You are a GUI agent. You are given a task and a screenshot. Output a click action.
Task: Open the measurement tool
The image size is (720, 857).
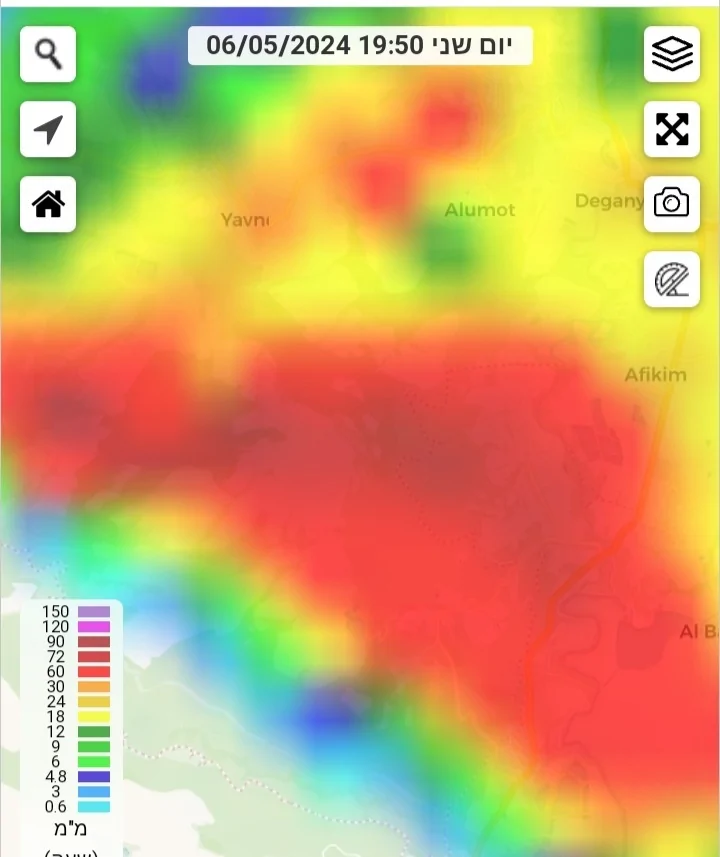point(671,279)
